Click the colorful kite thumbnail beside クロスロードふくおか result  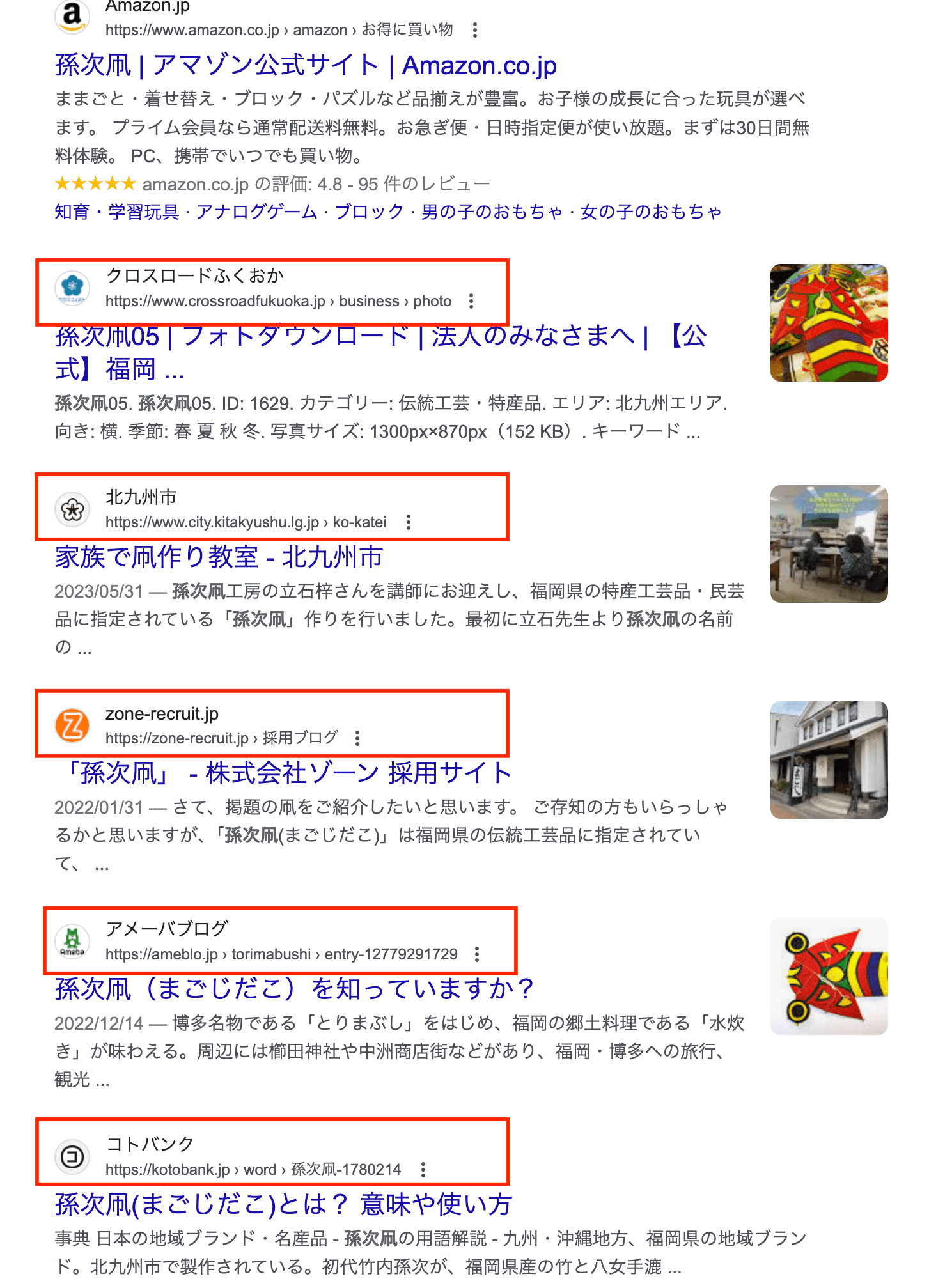(828, 323)
